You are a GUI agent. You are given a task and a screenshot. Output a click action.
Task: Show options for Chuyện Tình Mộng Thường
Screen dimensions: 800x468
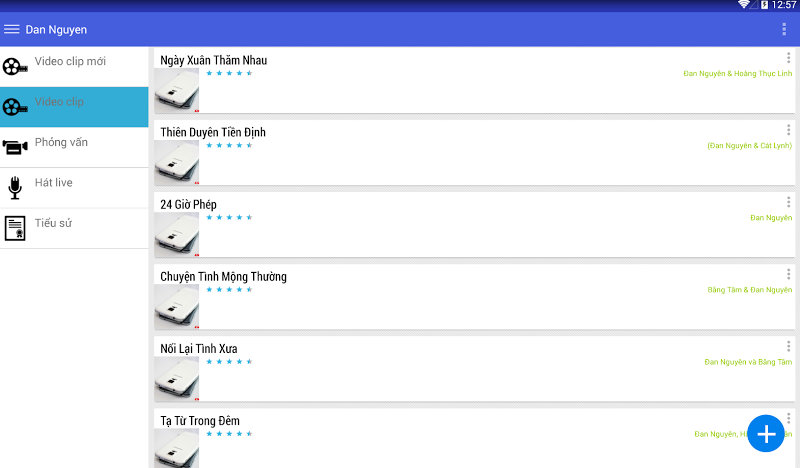click(788, 274)
